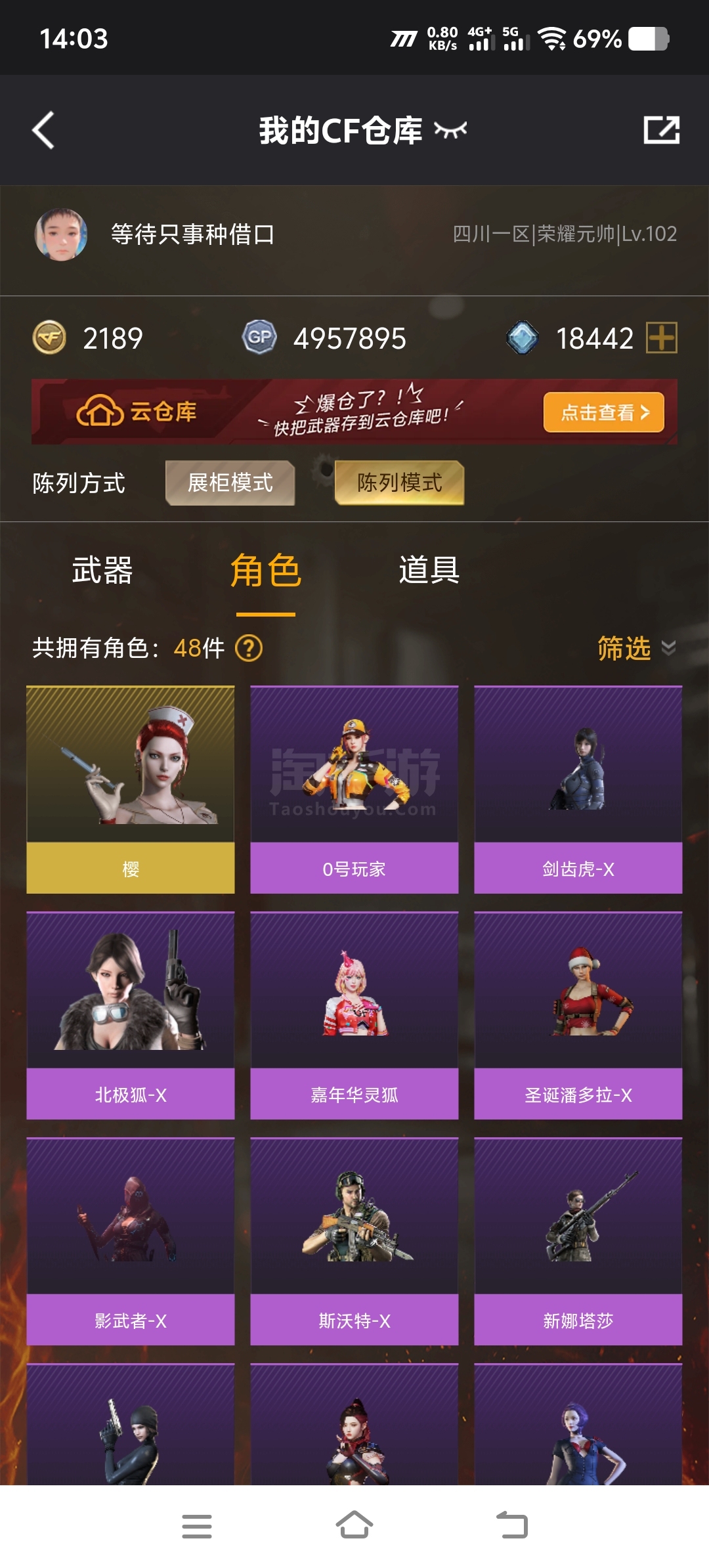The height and width of the screenshot is (1568, 709).
Task: Select 陈列模式 display mode
Action: pos(399,483)
